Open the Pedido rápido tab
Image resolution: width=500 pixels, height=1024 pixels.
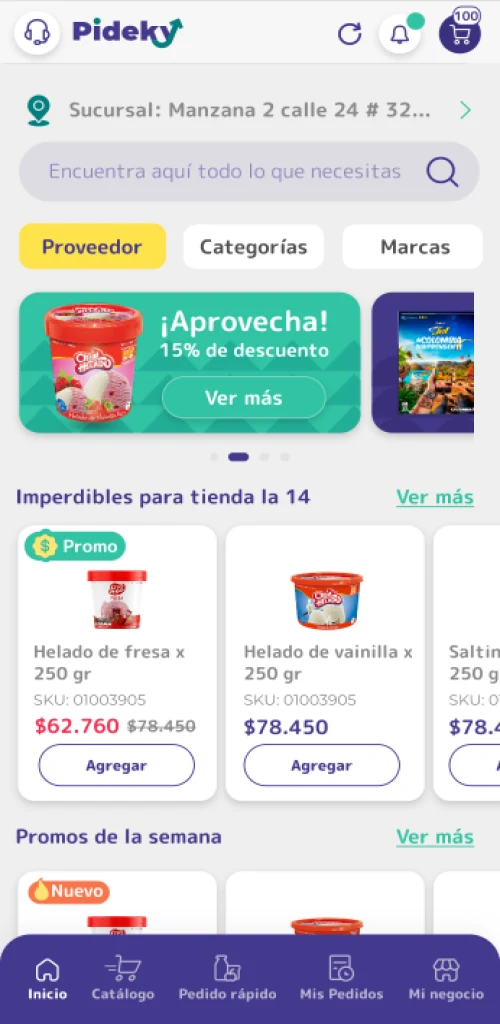[x=227, y=978]
